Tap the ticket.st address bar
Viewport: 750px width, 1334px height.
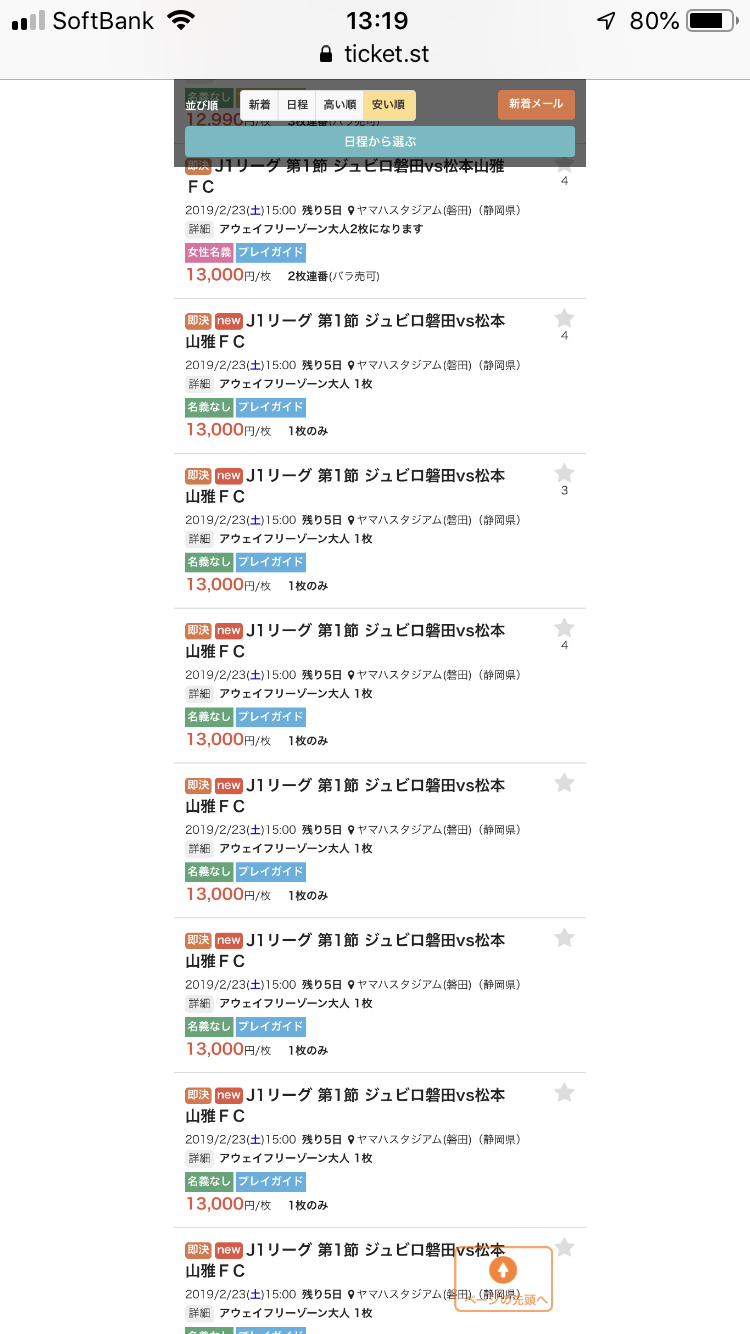375,54
